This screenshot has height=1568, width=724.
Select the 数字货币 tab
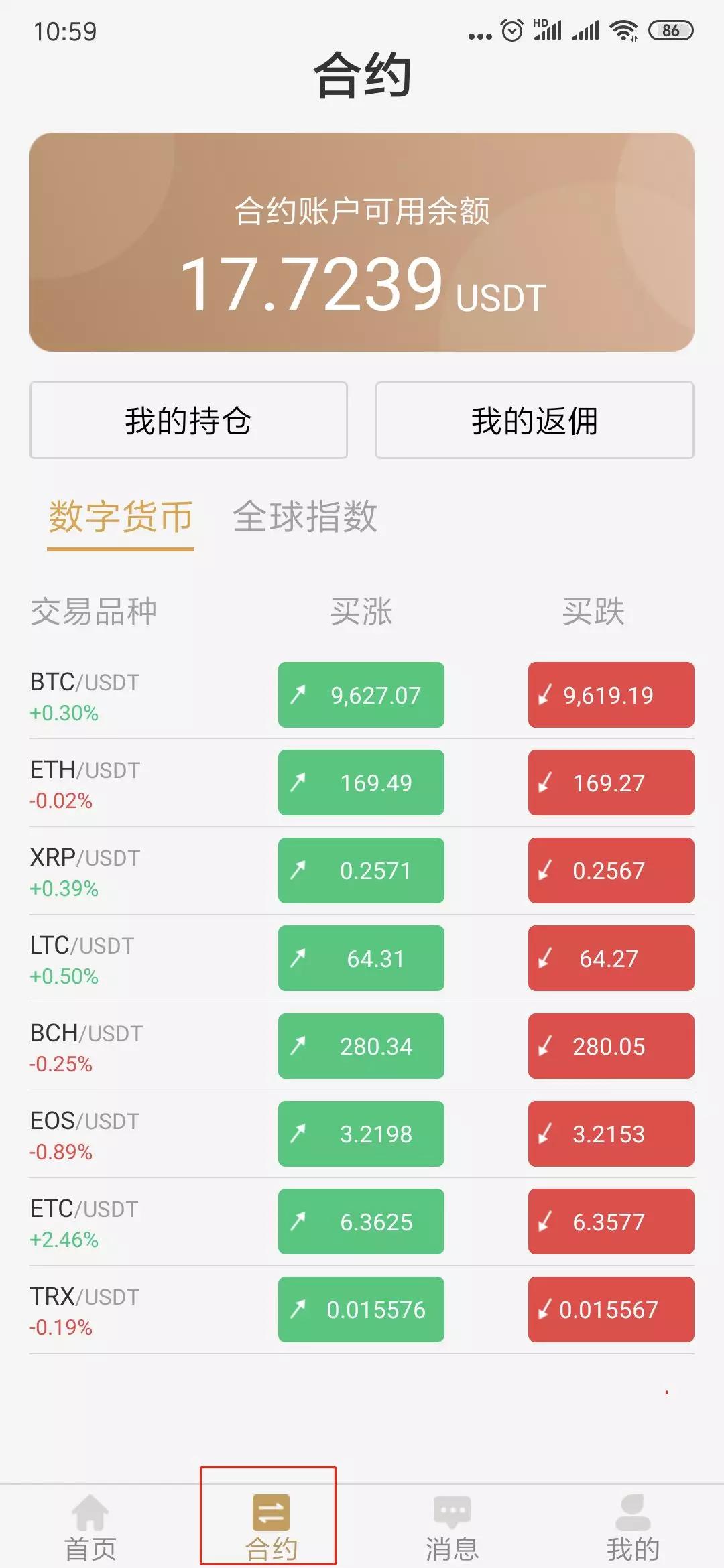(x=121, y=517)
